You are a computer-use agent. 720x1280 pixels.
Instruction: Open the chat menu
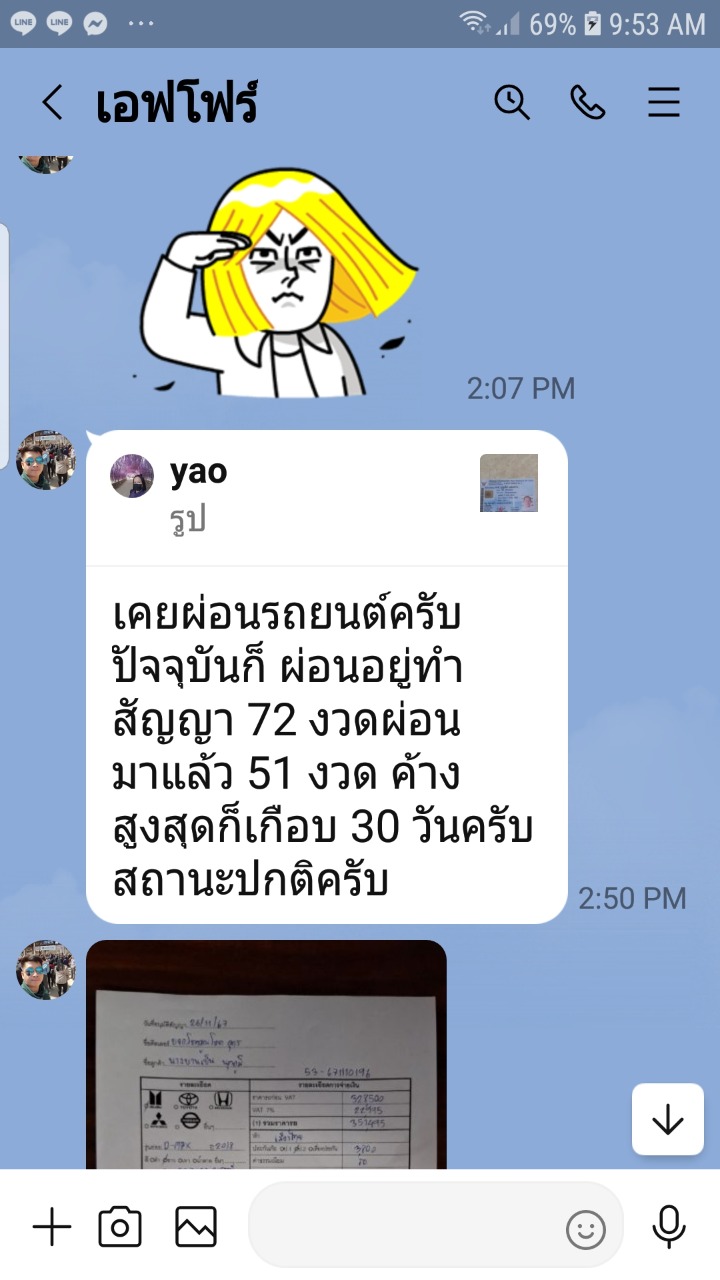[x=664, y=102]
